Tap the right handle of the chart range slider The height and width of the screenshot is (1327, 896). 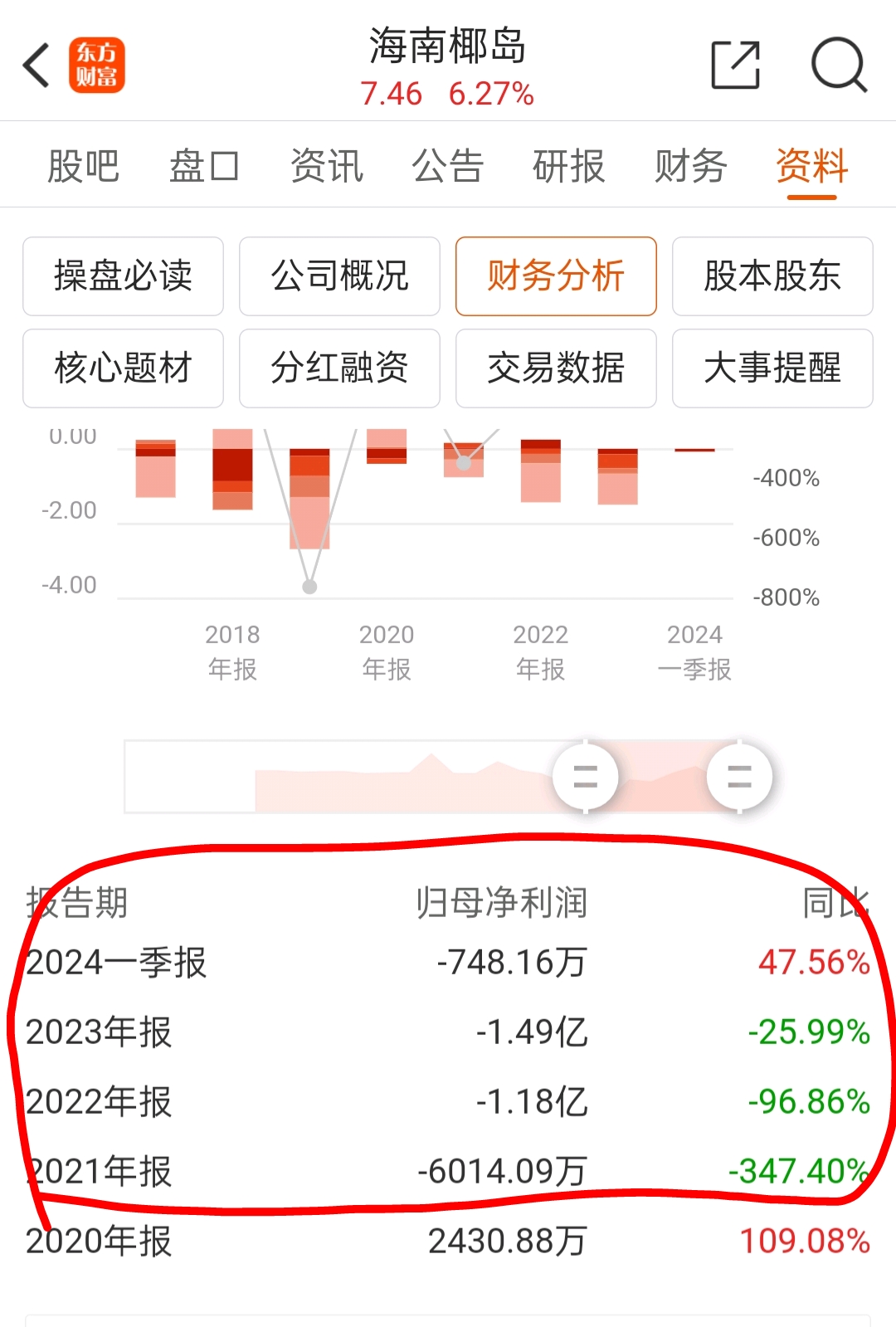tap(739, 777)
